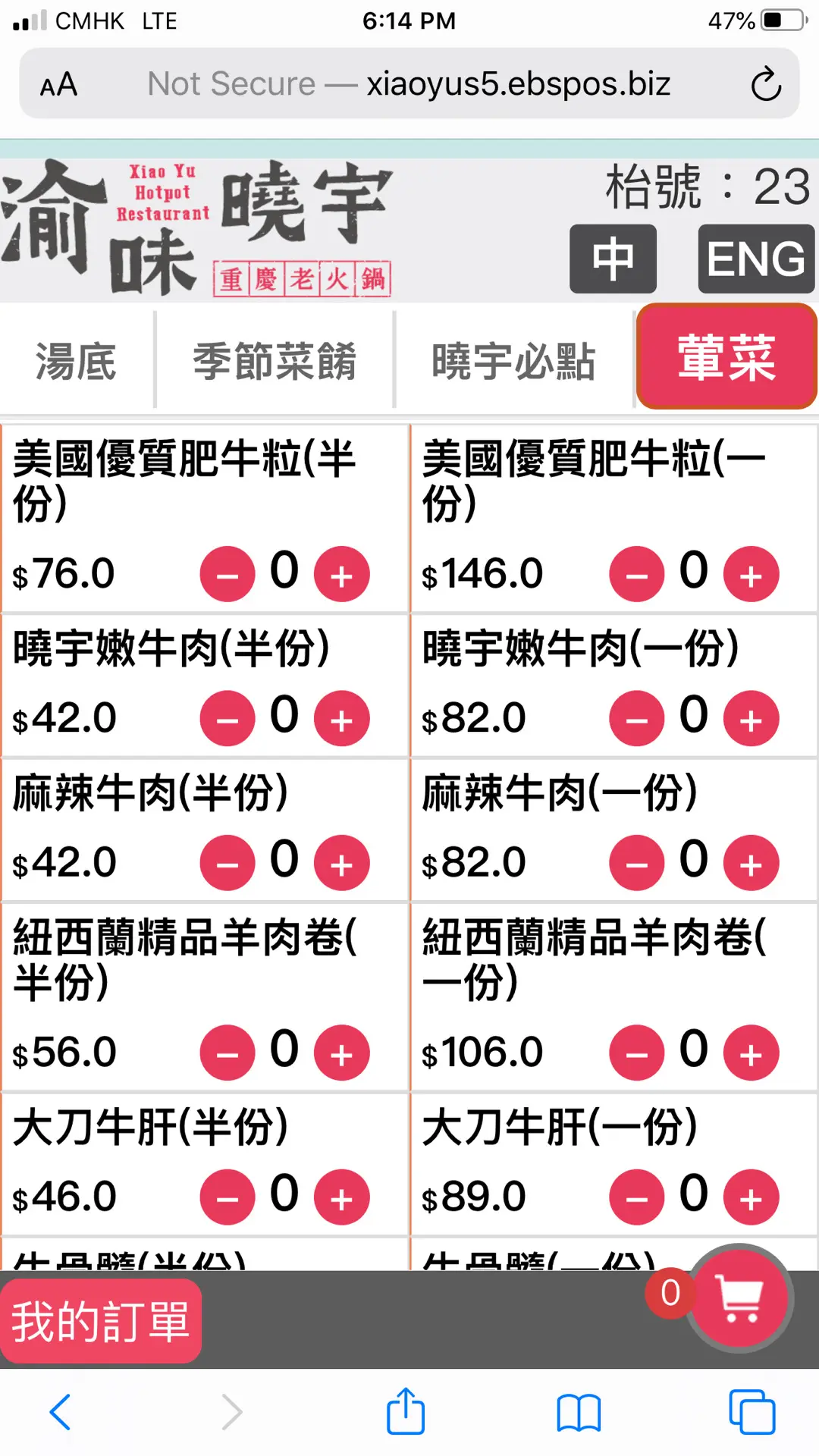The image size is (819, 1456).
Task: Switch language to 中
Action: click(x=613, y=259)
